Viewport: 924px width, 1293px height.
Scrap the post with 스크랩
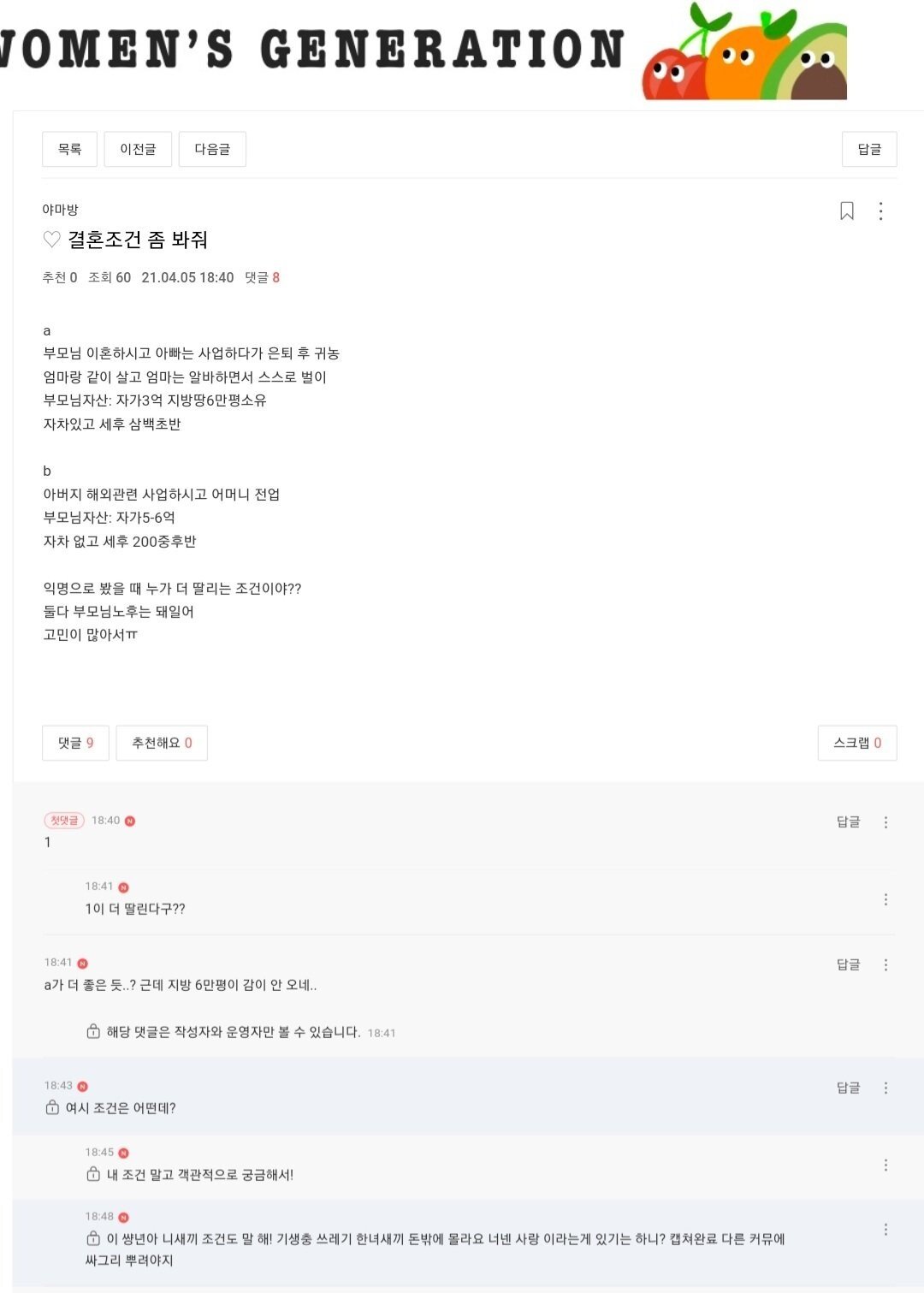857,743
